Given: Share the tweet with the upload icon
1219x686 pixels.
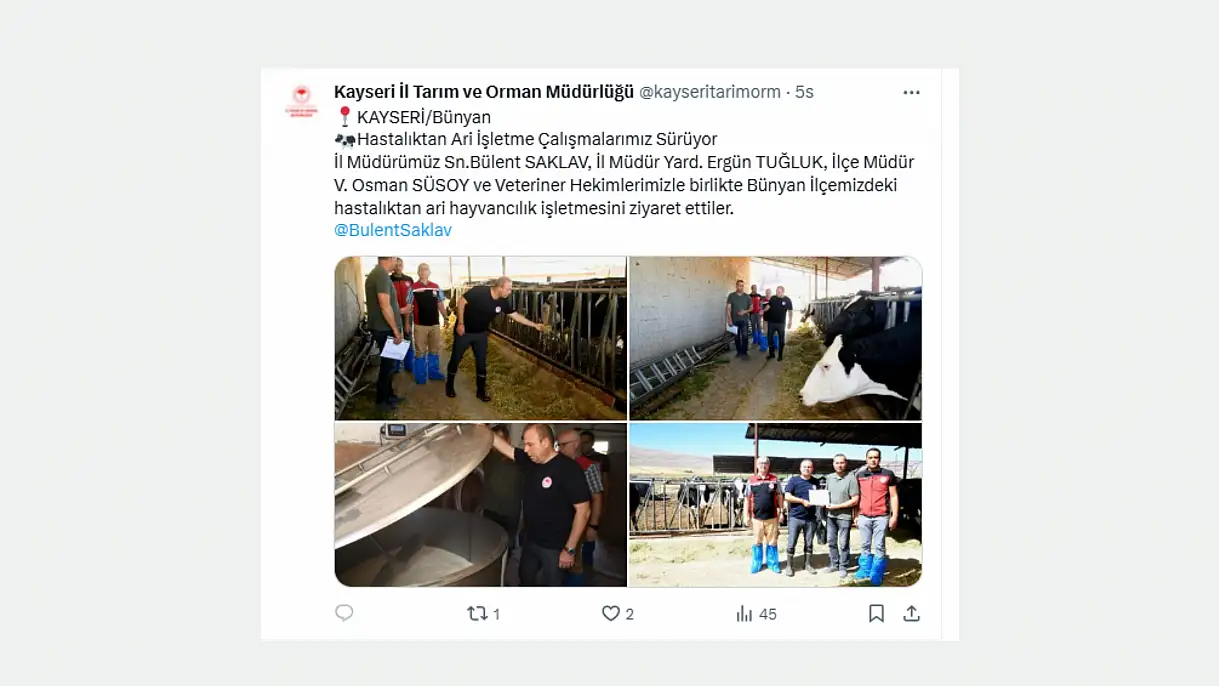Looking at the screenshot, I should (x=911, y=613).
